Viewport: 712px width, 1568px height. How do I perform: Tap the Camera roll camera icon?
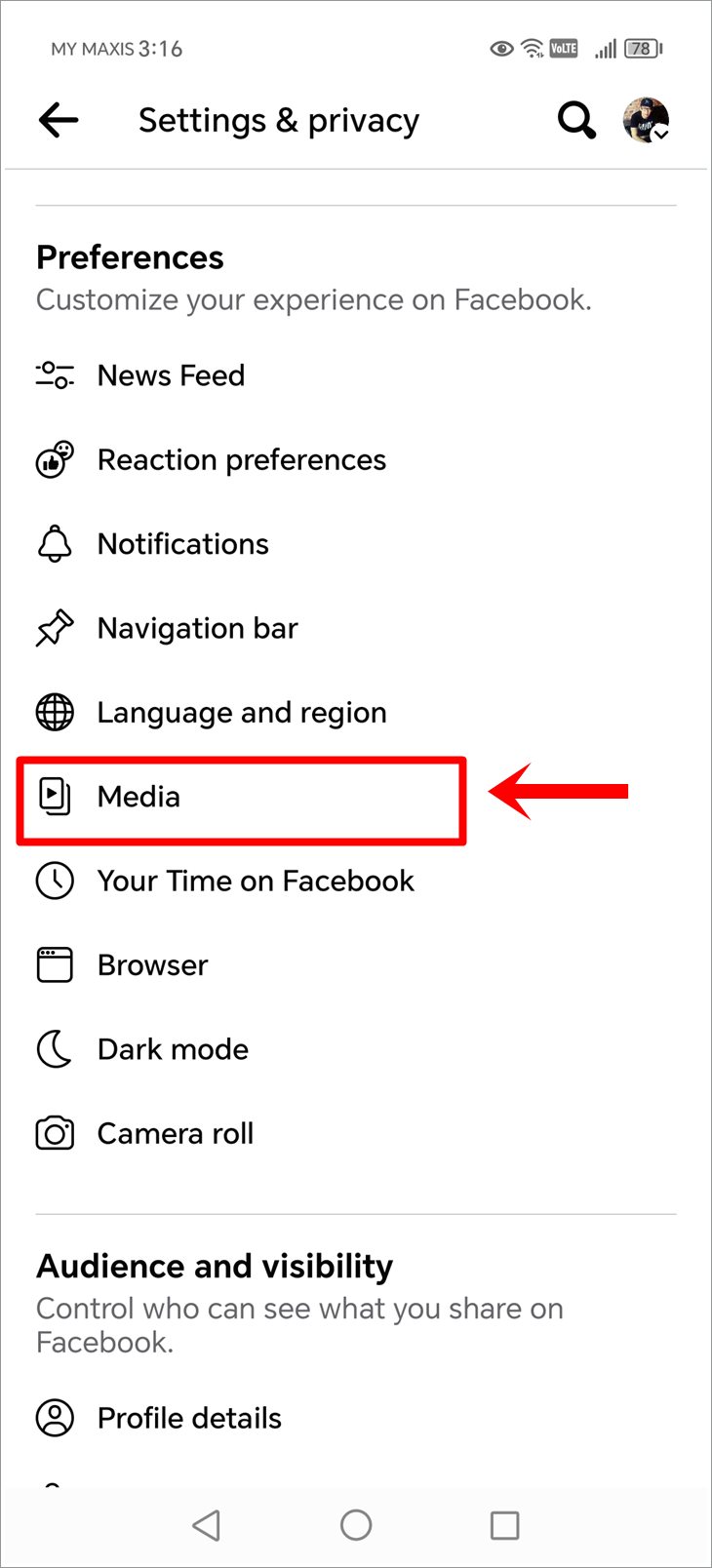(x=54, y=1132)
